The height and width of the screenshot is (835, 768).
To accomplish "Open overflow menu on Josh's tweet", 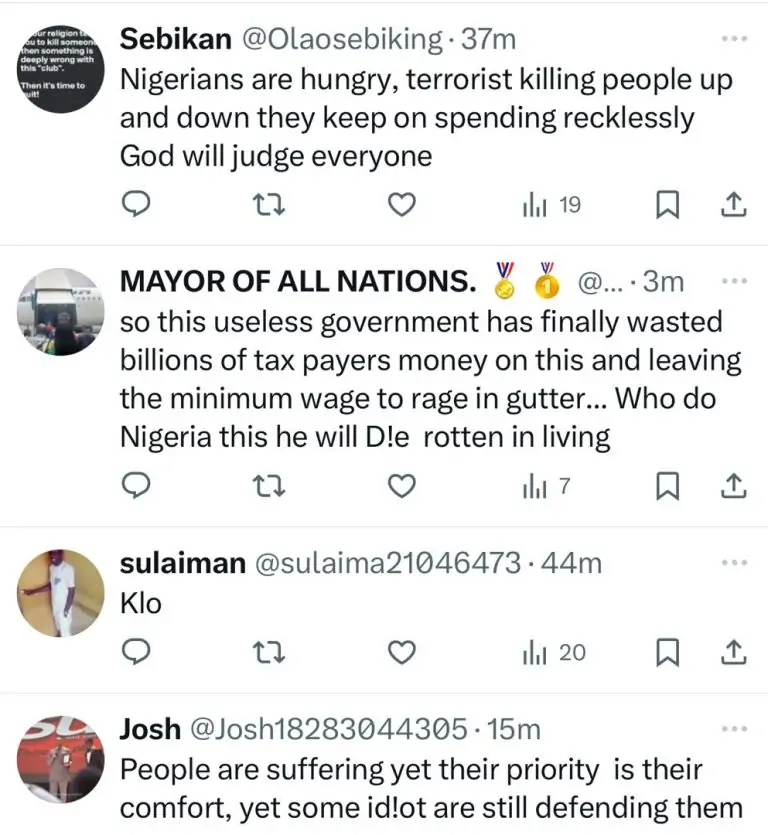I will 734,729.
